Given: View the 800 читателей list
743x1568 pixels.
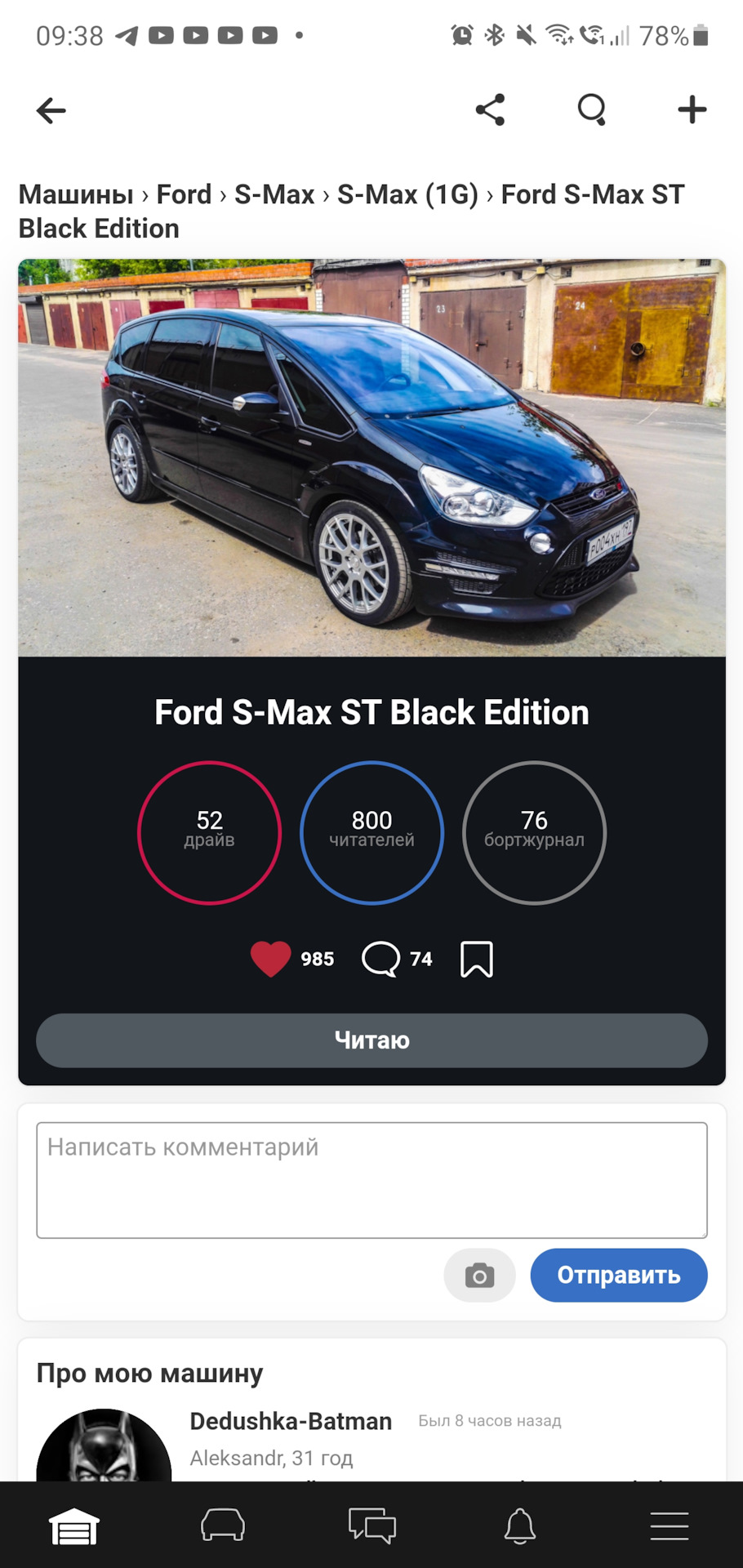Looking at the screenshot, I should [371, 832].
